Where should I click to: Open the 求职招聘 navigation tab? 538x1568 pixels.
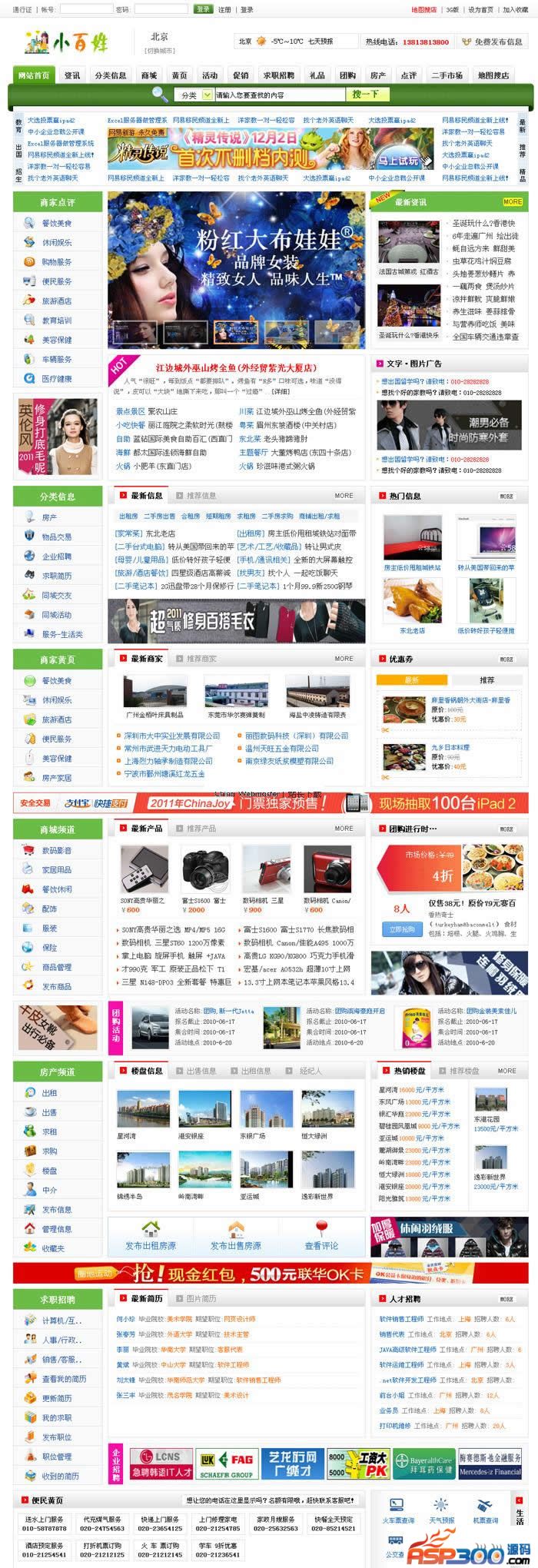point(279,75)
